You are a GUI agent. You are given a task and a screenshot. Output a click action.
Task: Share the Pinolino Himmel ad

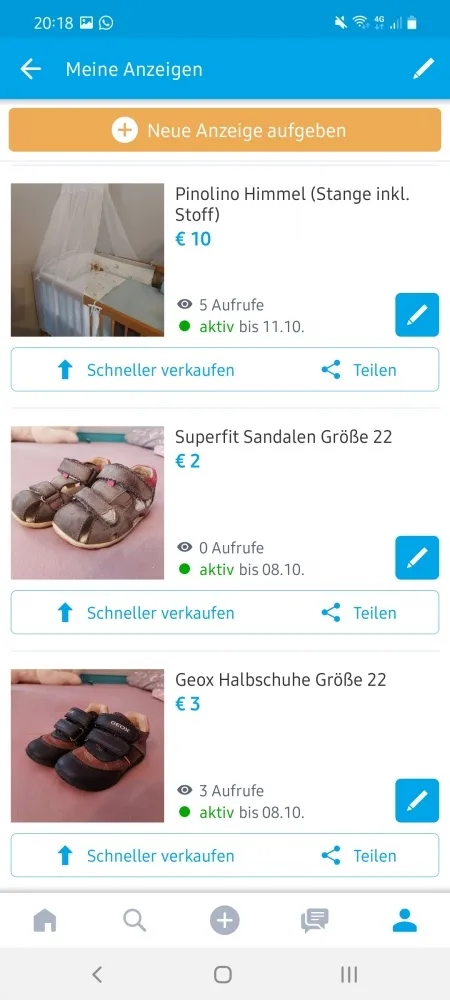point(359,370)
